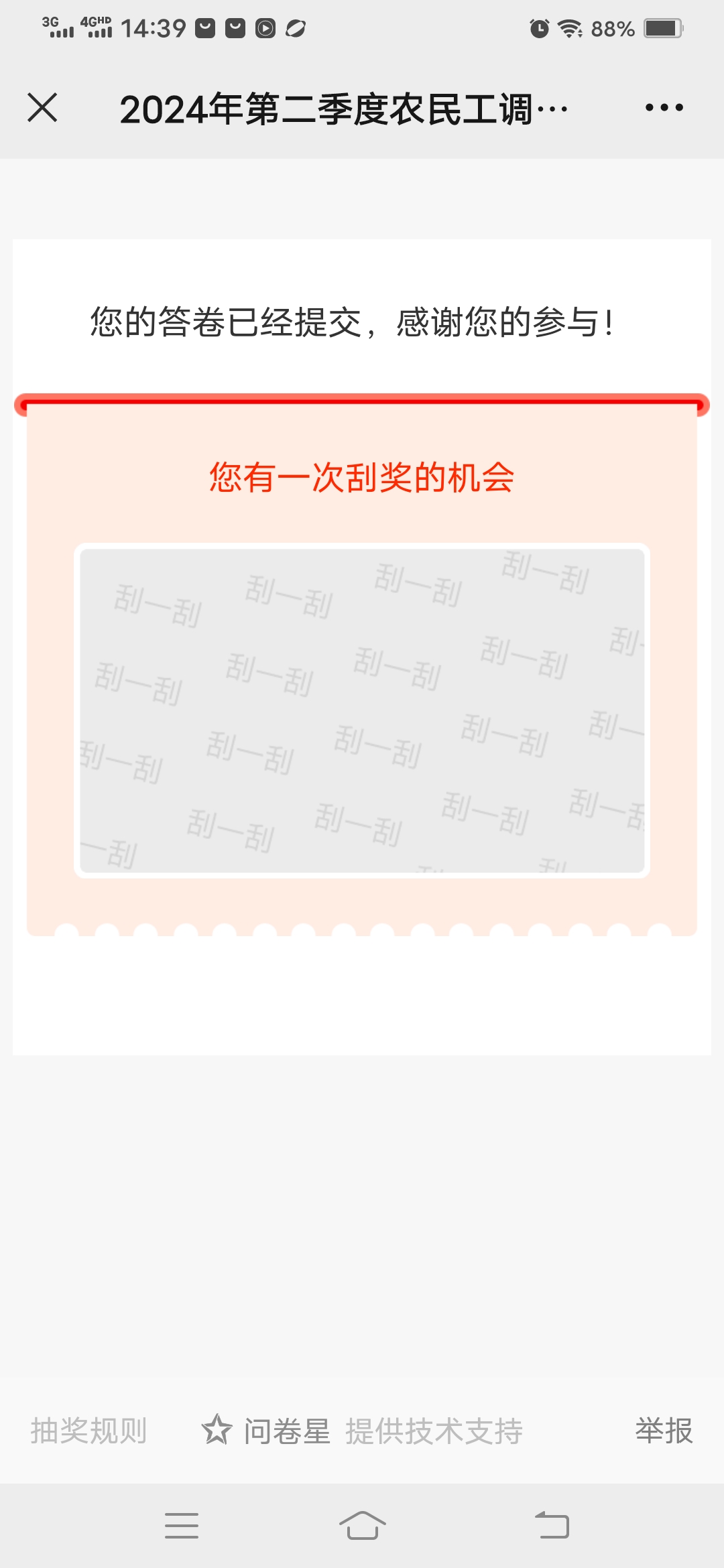Close the survey page with the X
Screen dimensions: 724x1568
42,107
